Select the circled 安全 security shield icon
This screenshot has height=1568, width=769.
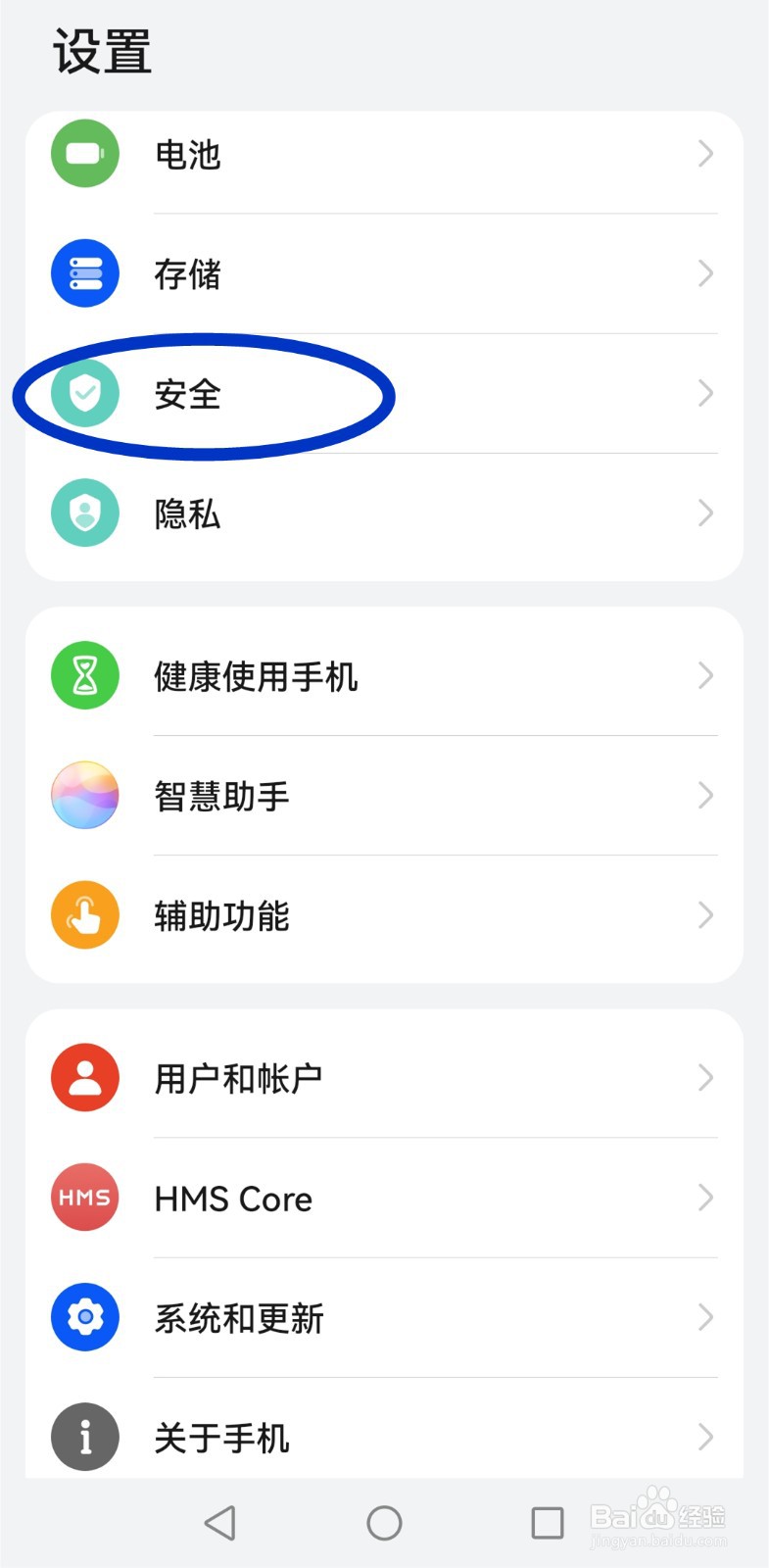tap(84, 393)
